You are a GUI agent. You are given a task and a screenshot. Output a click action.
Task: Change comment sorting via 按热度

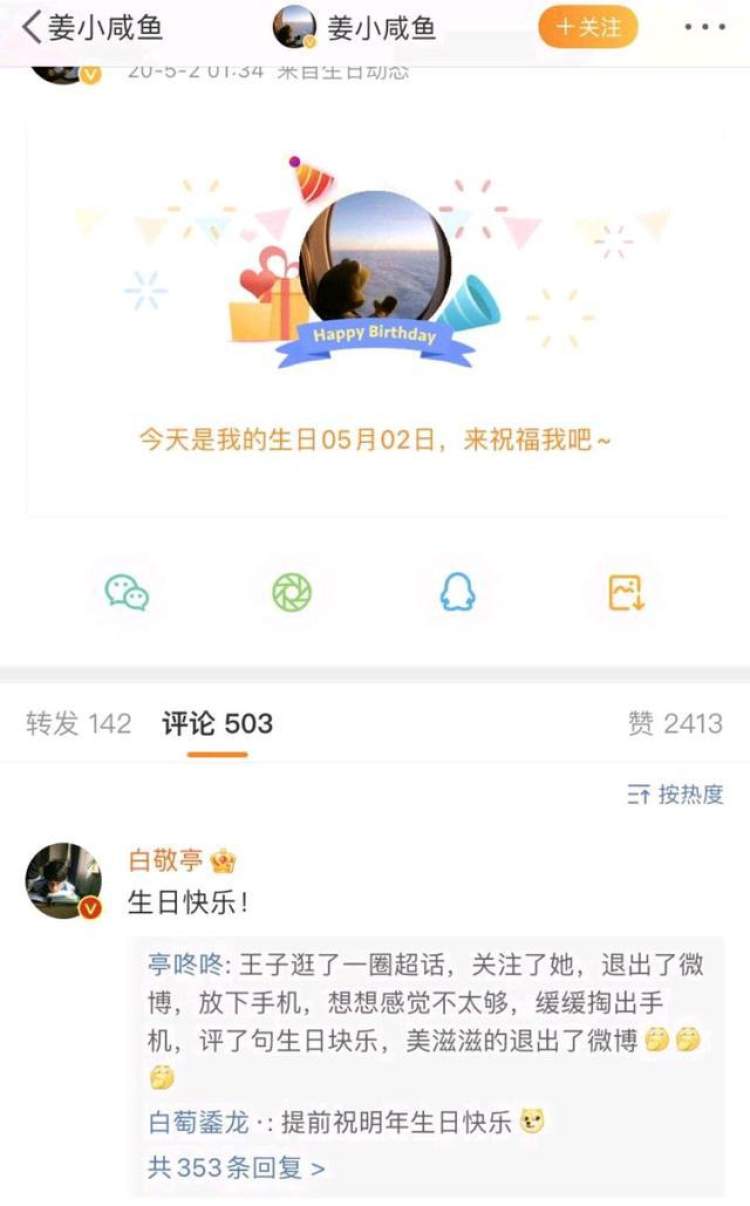coord(675,795)
